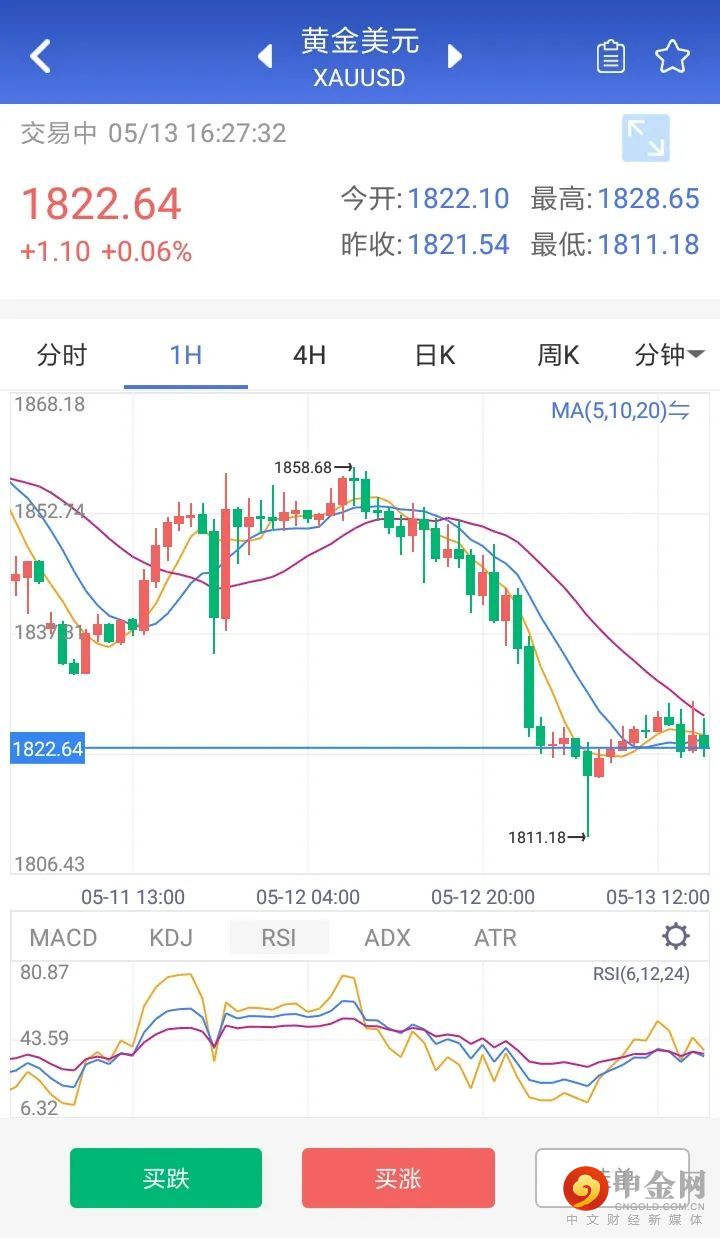This screenshot has height=1238, width=720.
Task: Switch to the next trading symbol
Action: click(x=455, y=56)
